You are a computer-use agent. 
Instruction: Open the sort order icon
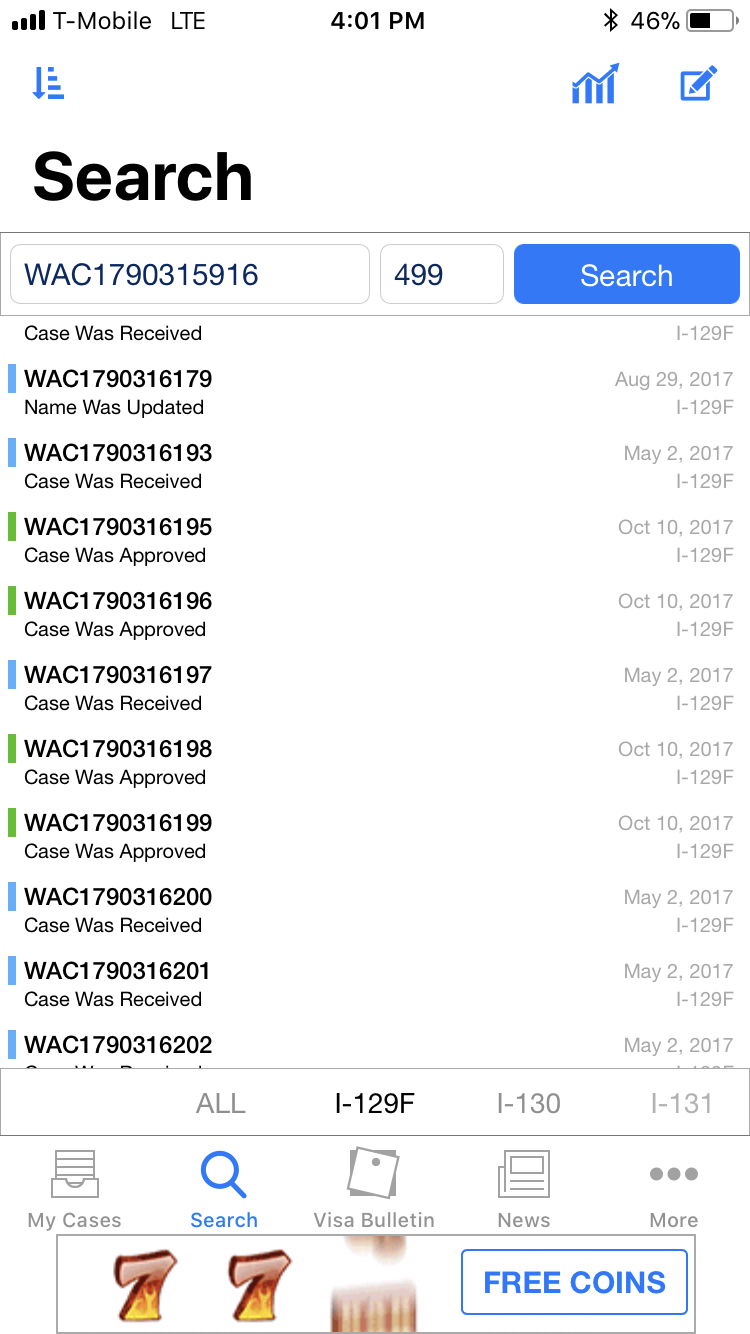(x=47, y=84)
